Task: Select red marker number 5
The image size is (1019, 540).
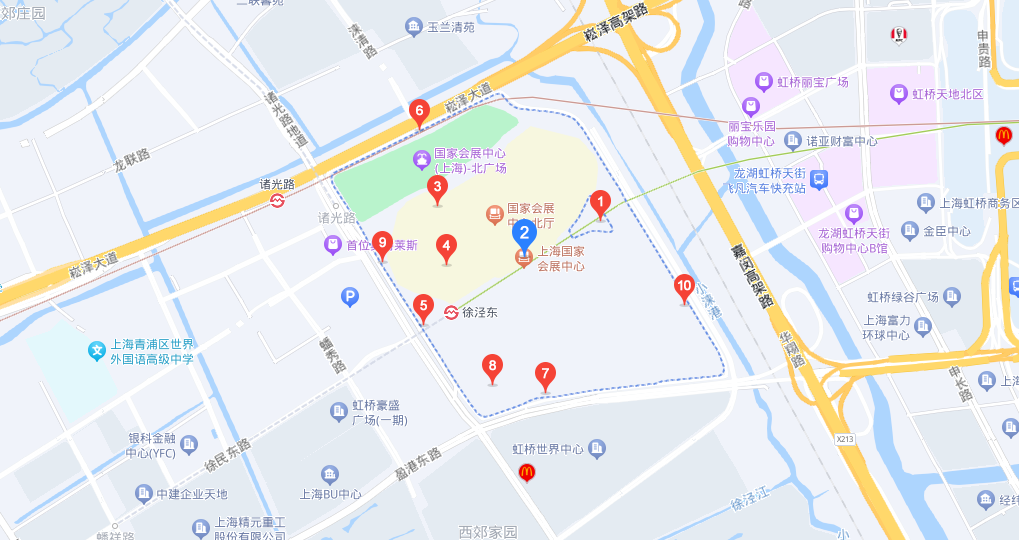Action: (424, 308)
